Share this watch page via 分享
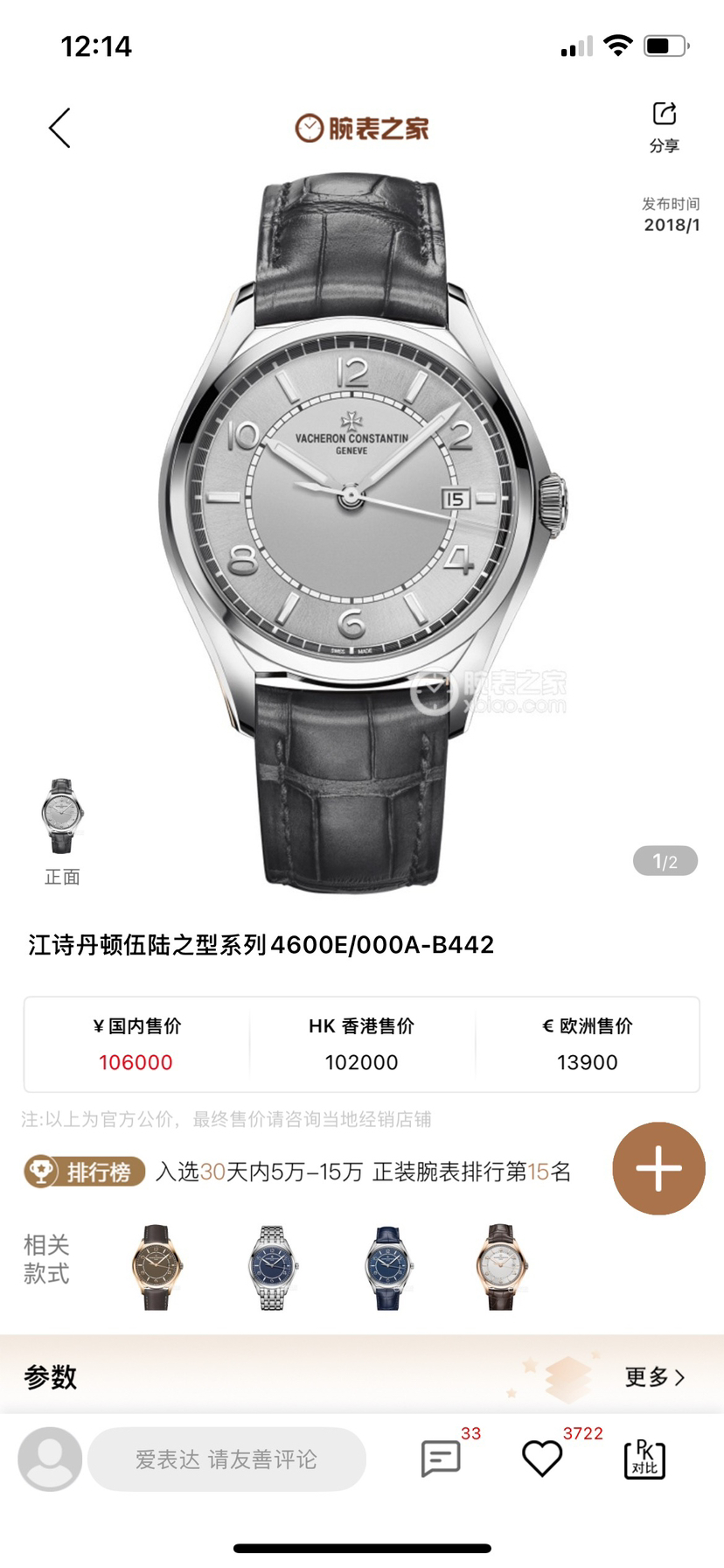Viewport: 724px width, 1568px height. 664,126
